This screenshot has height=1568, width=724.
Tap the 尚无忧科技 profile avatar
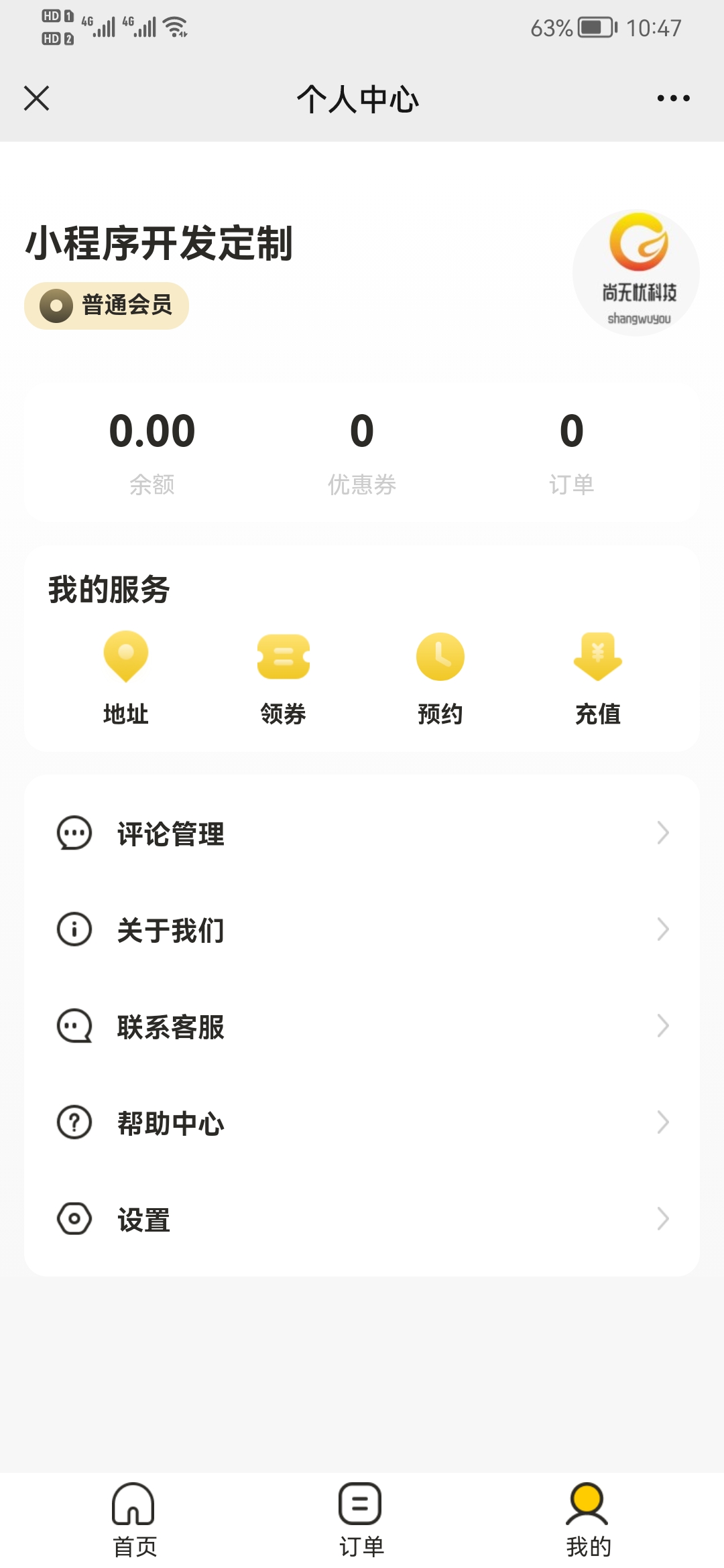pyautogui.click(x=636, y=273)
